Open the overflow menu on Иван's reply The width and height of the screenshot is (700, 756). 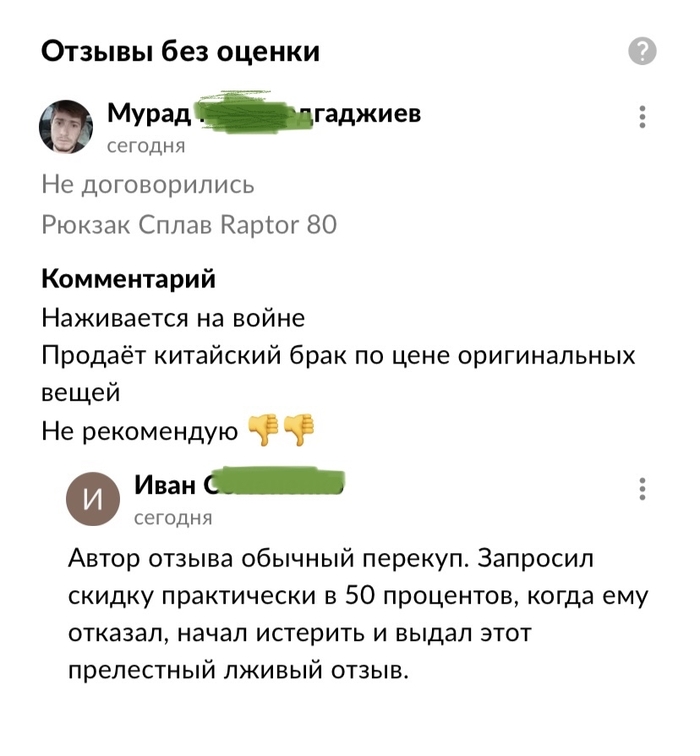point(642,489)
